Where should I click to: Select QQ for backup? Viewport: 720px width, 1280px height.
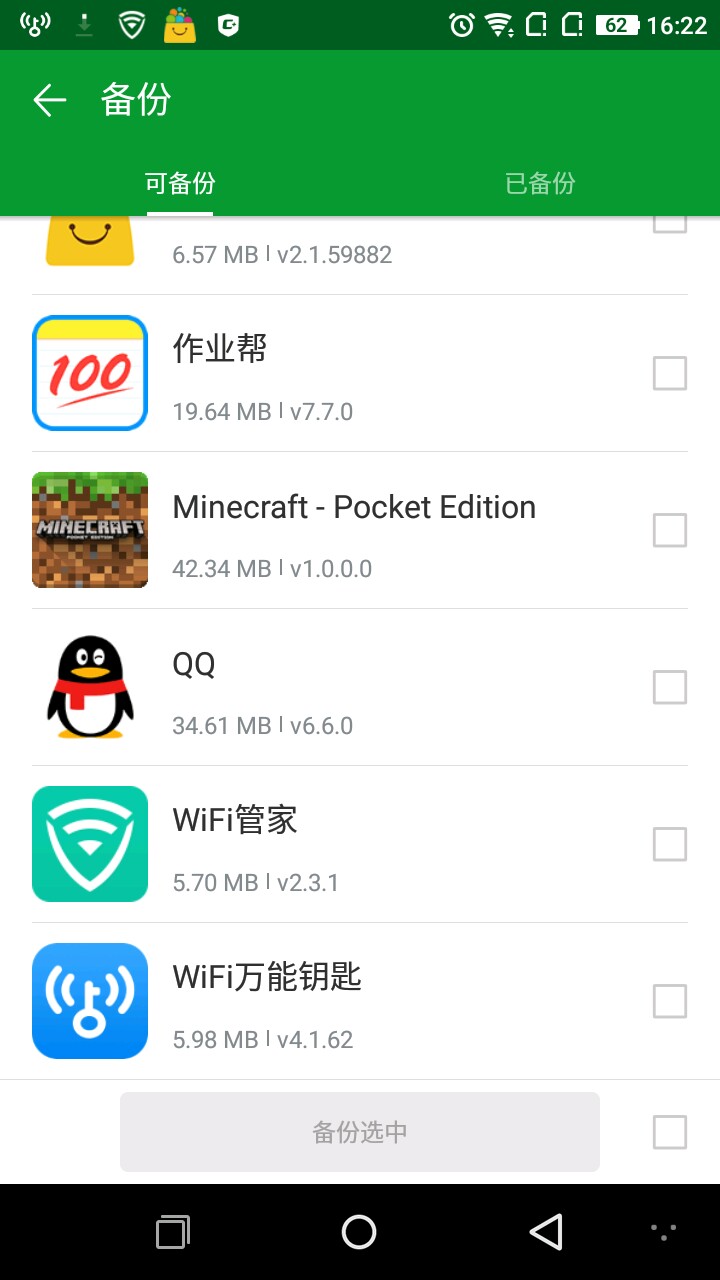pos(669,687)
